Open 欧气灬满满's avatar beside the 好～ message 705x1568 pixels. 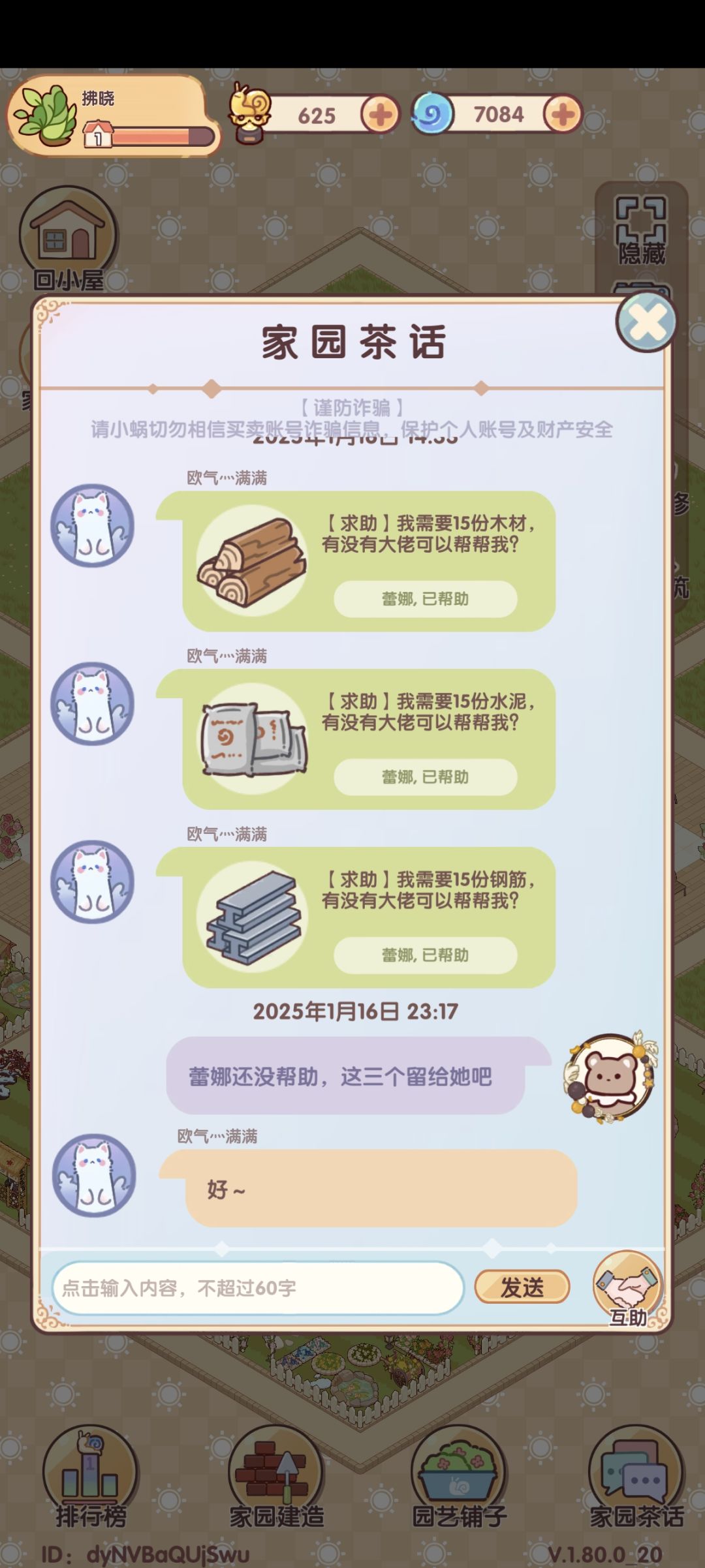coord(93,1175)
